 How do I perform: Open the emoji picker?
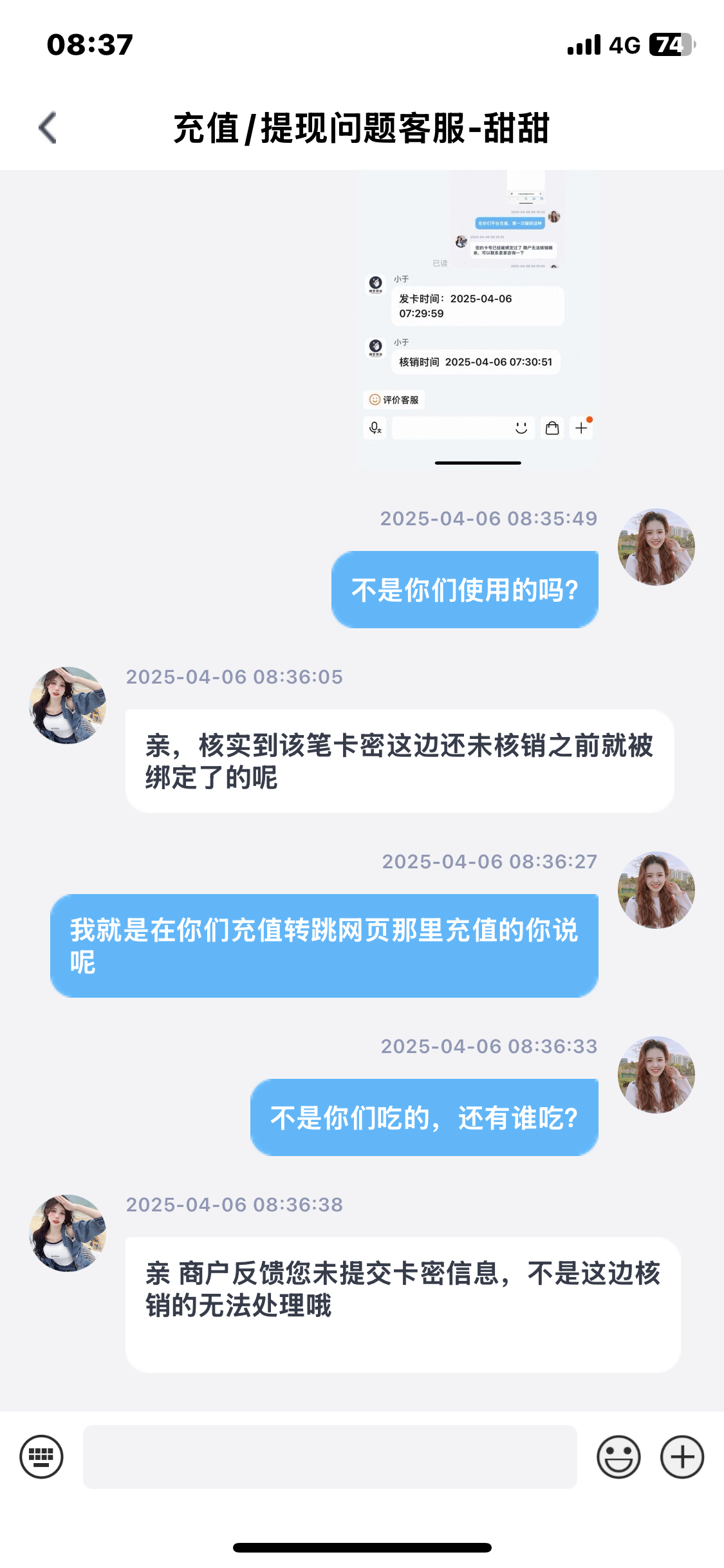coord(618,1457)
